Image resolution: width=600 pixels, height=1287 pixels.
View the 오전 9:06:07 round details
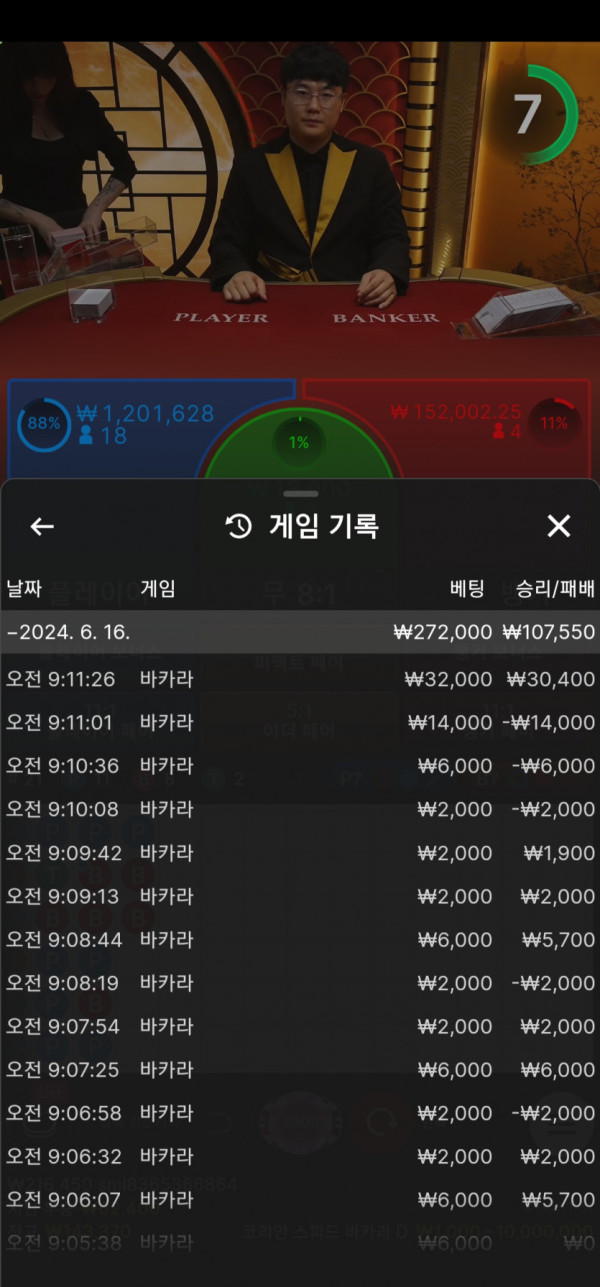(300, 1200)
